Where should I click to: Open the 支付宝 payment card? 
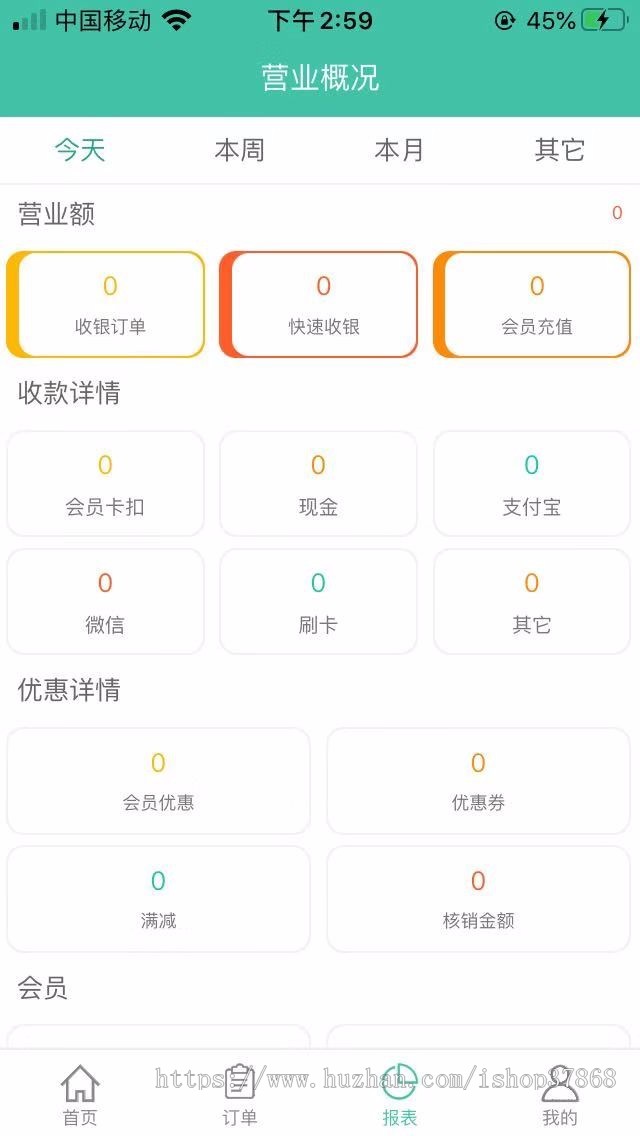pos(531,484)
